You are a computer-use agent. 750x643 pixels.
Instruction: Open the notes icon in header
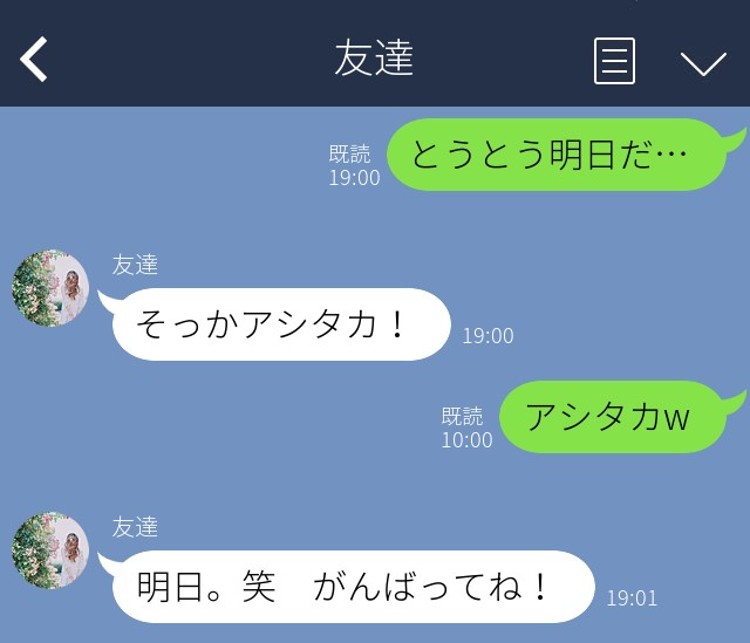[x=614, y=60]
